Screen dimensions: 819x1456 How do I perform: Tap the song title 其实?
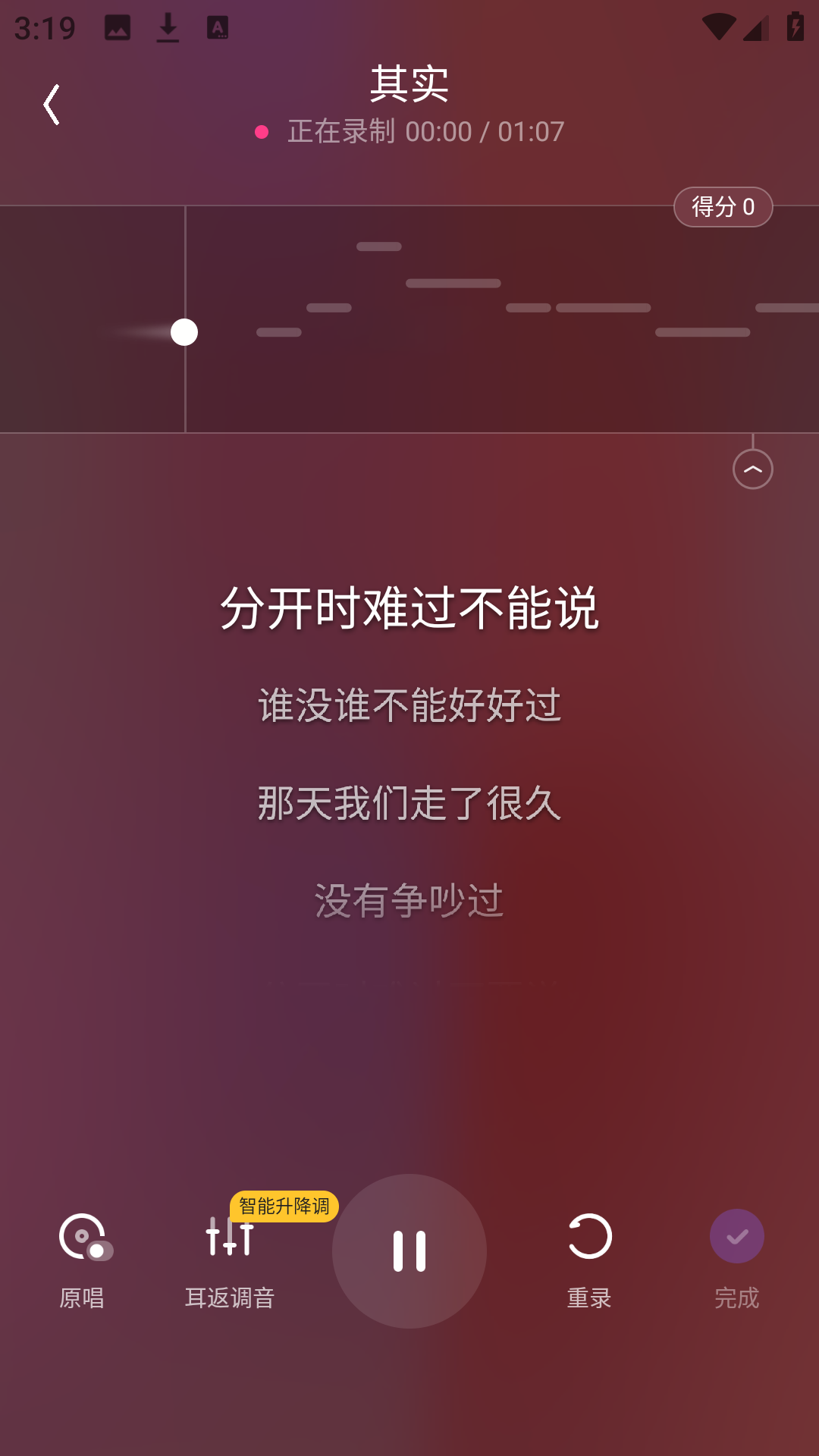click(x=409, y=85)
